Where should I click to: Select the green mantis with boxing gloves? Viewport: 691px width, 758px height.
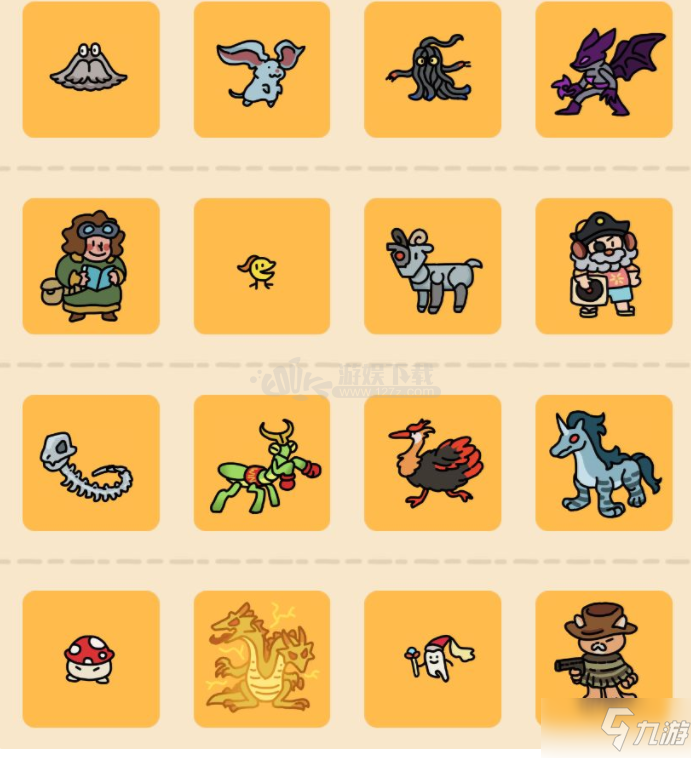click(261, 463)
